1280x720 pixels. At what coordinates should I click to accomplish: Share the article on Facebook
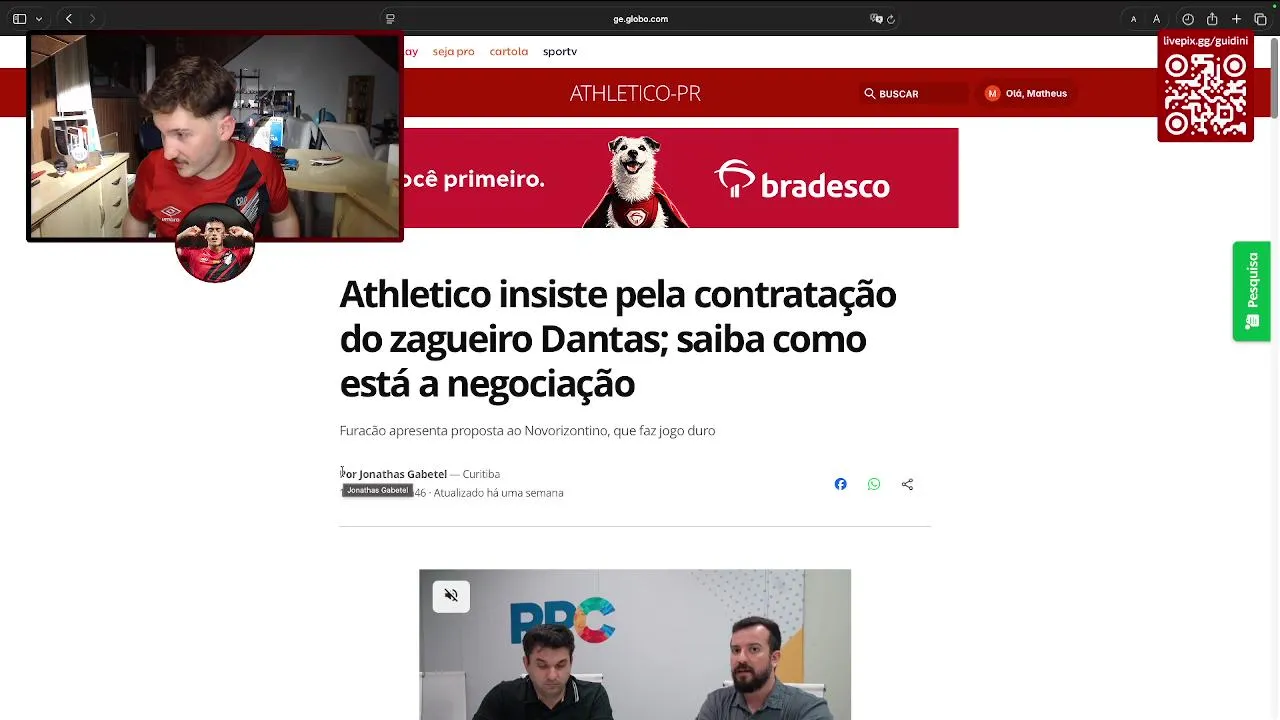(840, 484)
